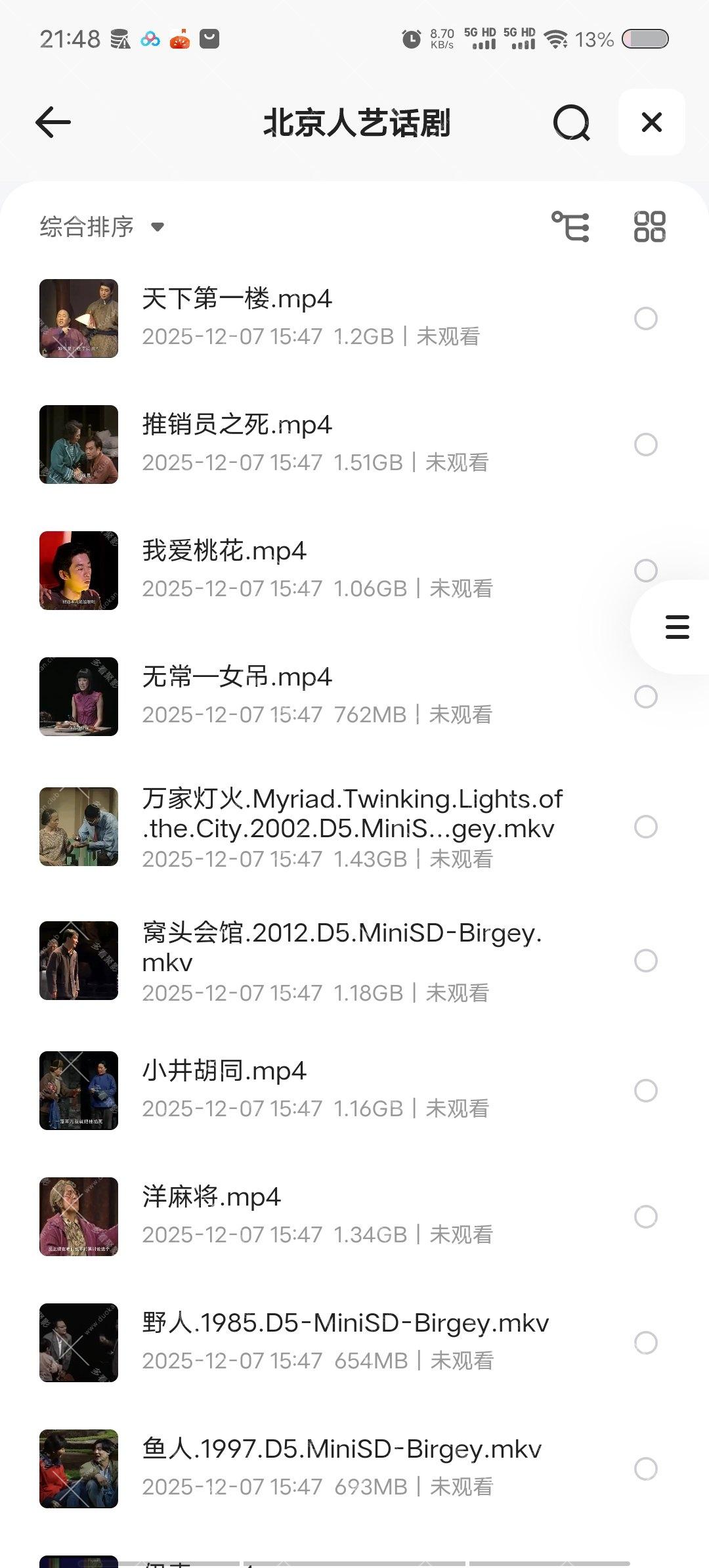Close the folder with the X button
Viewport: 709px width, 1568px height.
point(651,122)
